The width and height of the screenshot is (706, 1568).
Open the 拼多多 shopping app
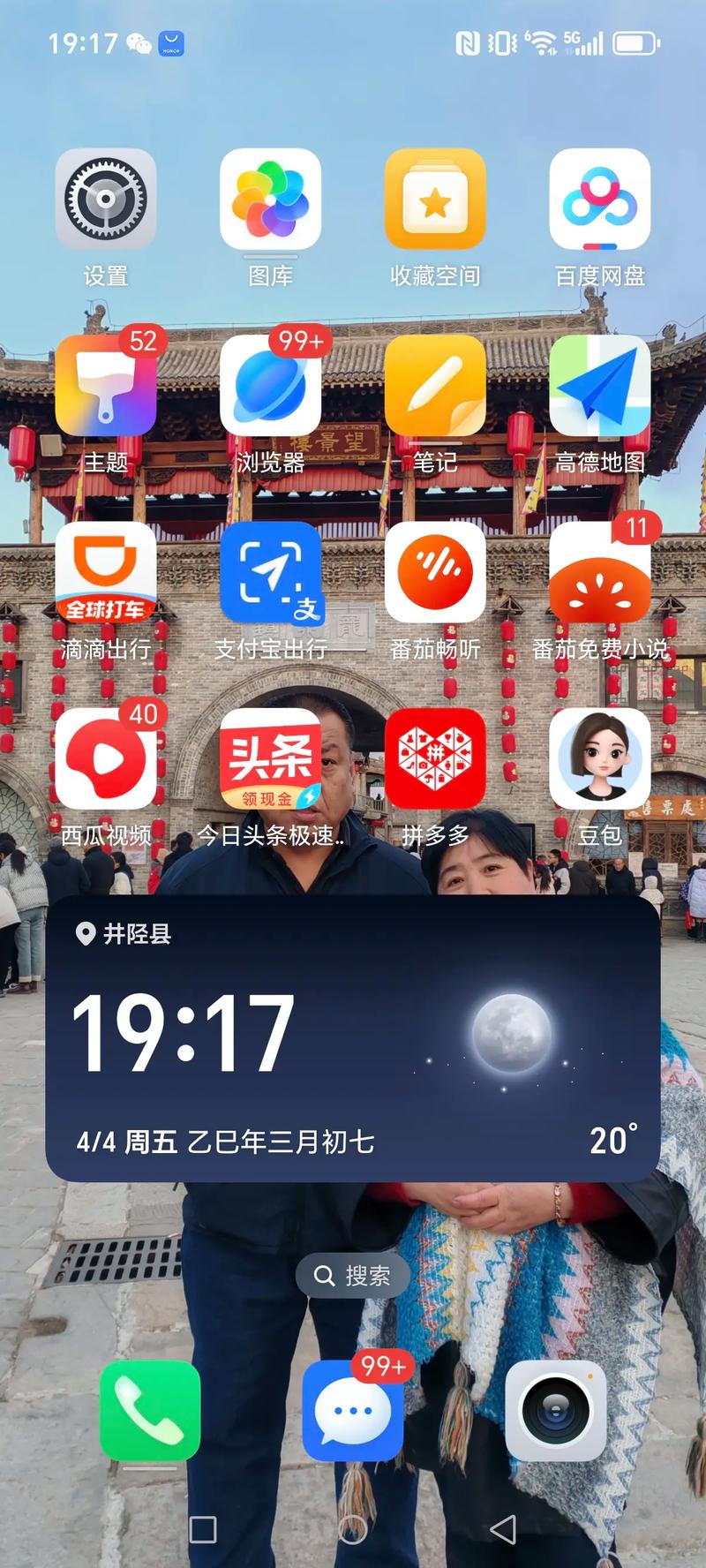point(435,758)
